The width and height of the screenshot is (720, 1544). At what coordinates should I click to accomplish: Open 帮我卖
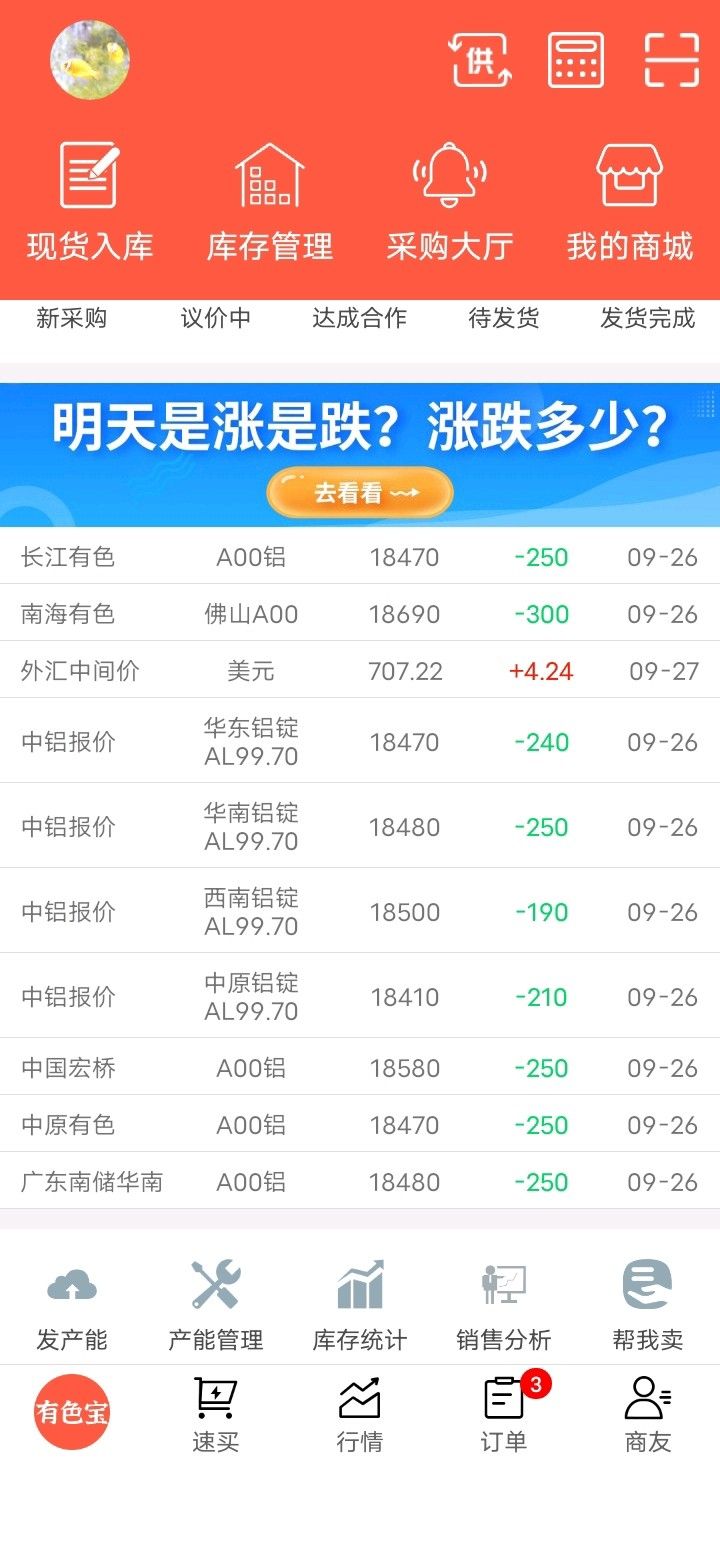pyautogui.click(x=648, y=1305)
